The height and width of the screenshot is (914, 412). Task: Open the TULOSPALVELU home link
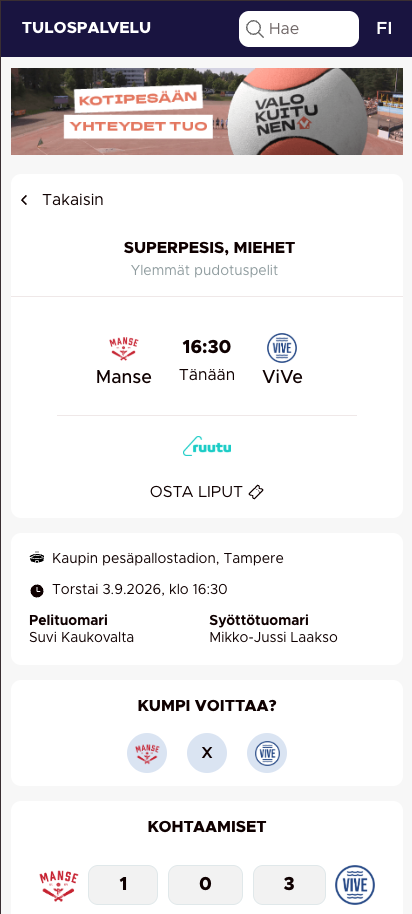click(x=86, y=28)
